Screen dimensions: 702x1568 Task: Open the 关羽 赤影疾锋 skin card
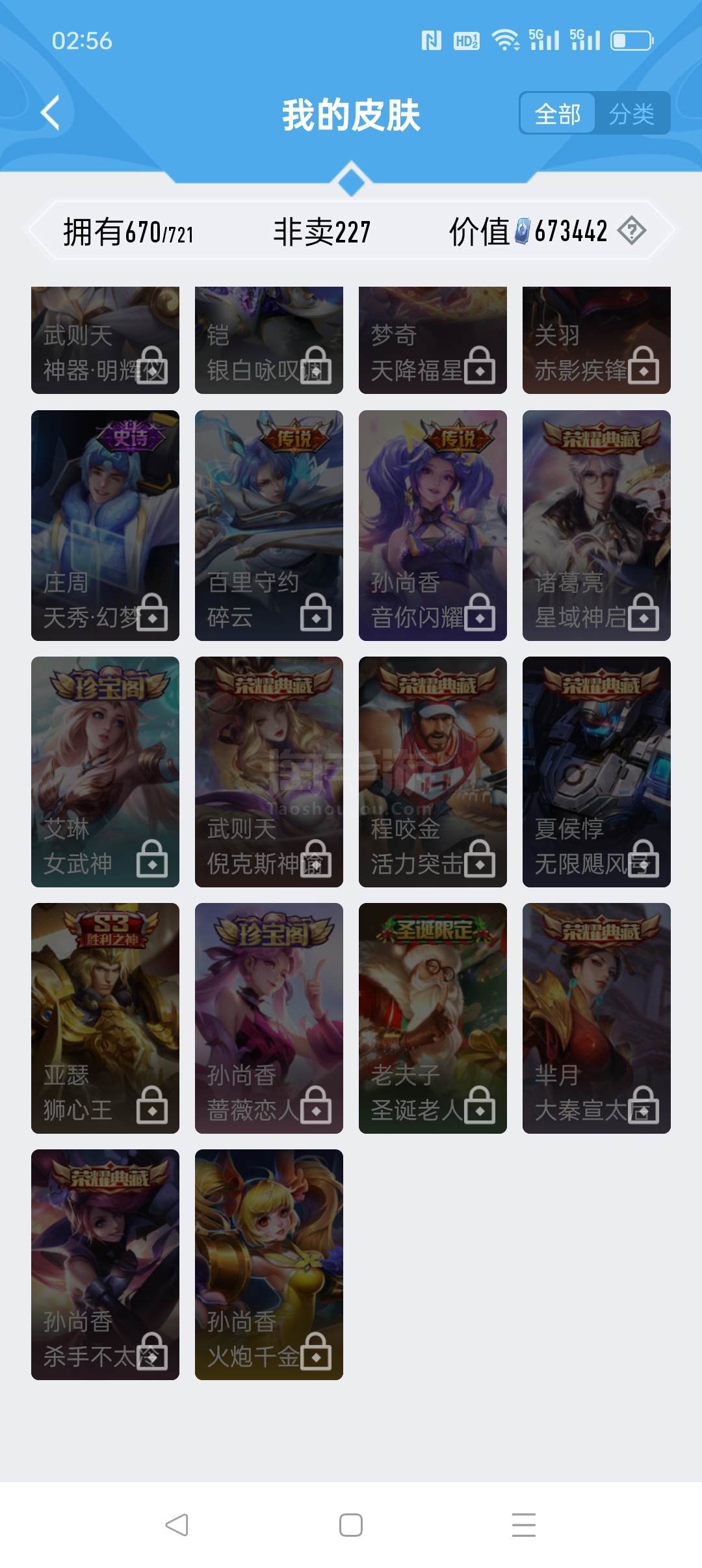pyautogui.click(x=597, y=340)
